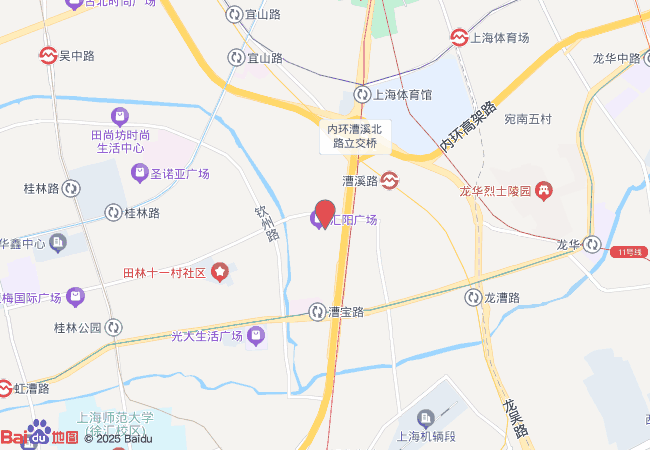Tap the 上海机辆段 building icon

[425, 419]
